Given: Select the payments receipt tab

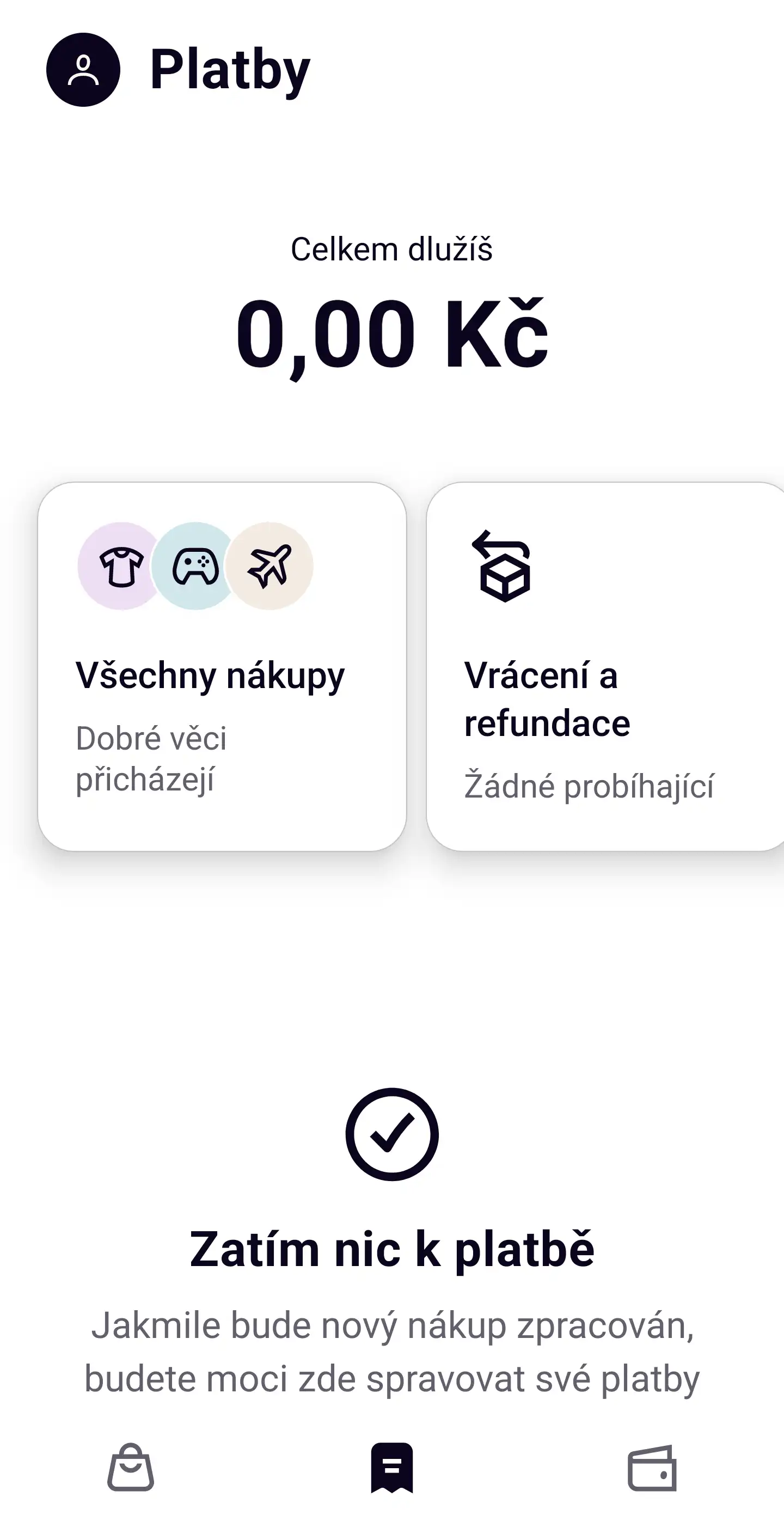Looking at the screenshot, I should (x=392, y=1468).
